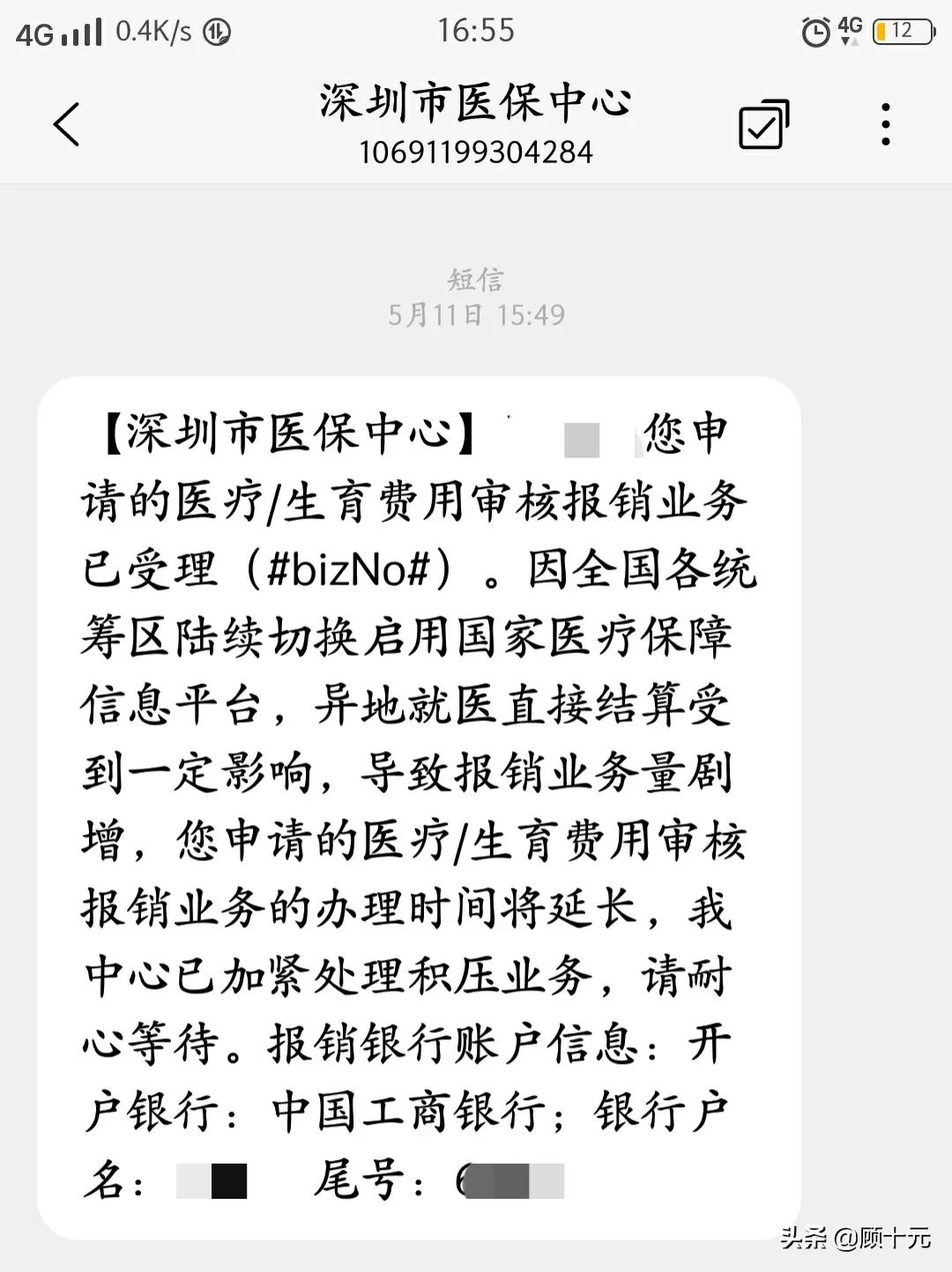Image resolution: width=952 pixels, height=1272 pixels.
Task: Tap the right-side 4G network icon
Action: pos(848,29)
